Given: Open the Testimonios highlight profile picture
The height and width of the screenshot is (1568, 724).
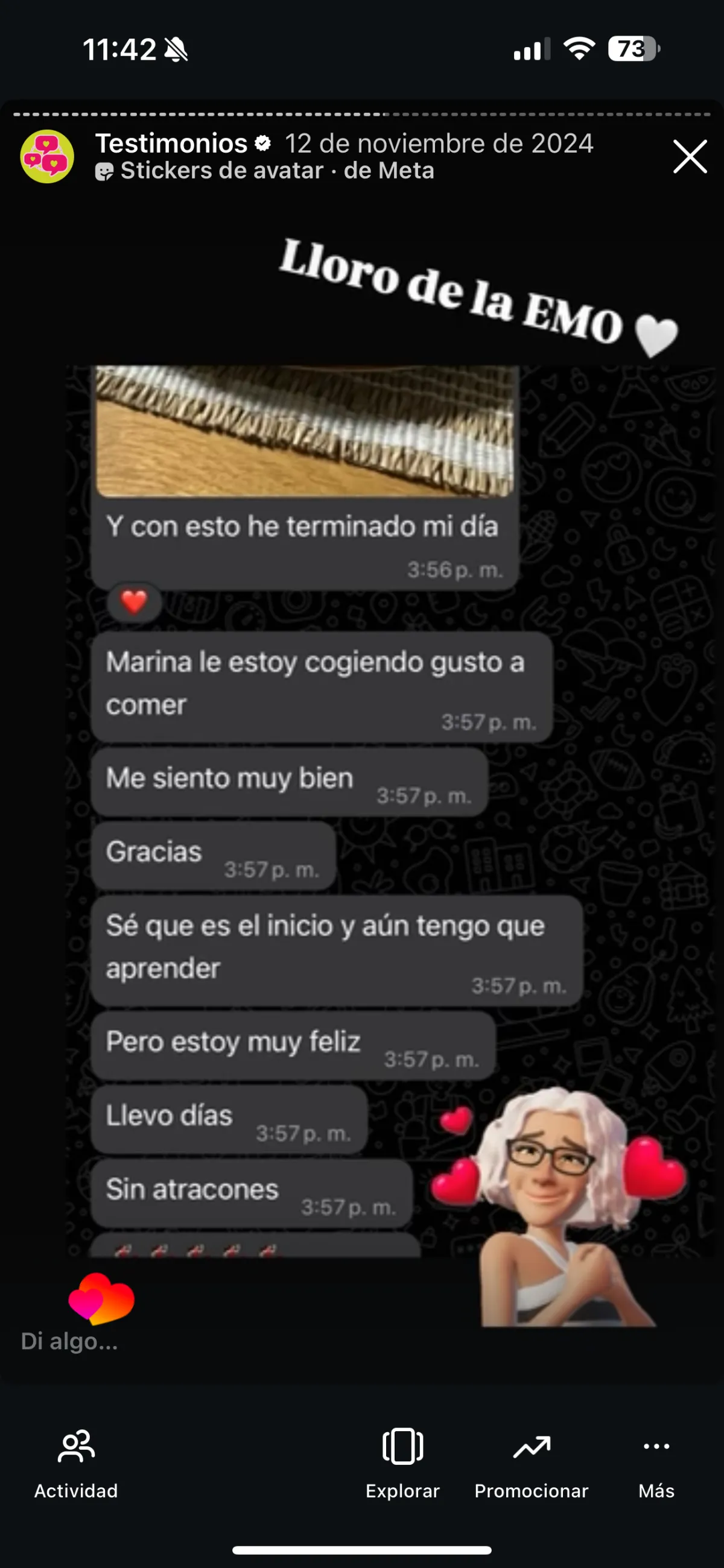Looking at the screenshot, I should 48,156.
